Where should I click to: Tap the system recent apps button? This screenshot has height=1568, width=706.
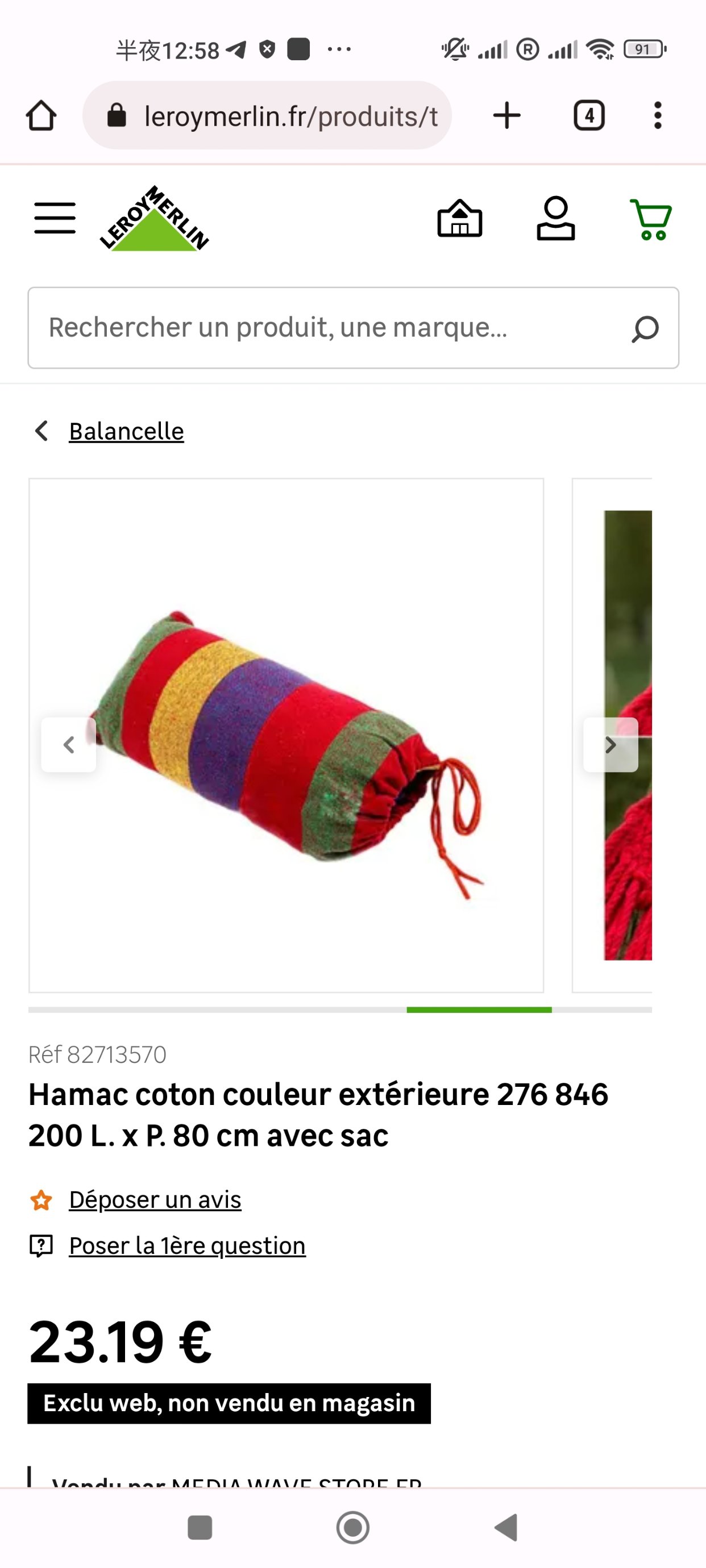point(200,1527)
